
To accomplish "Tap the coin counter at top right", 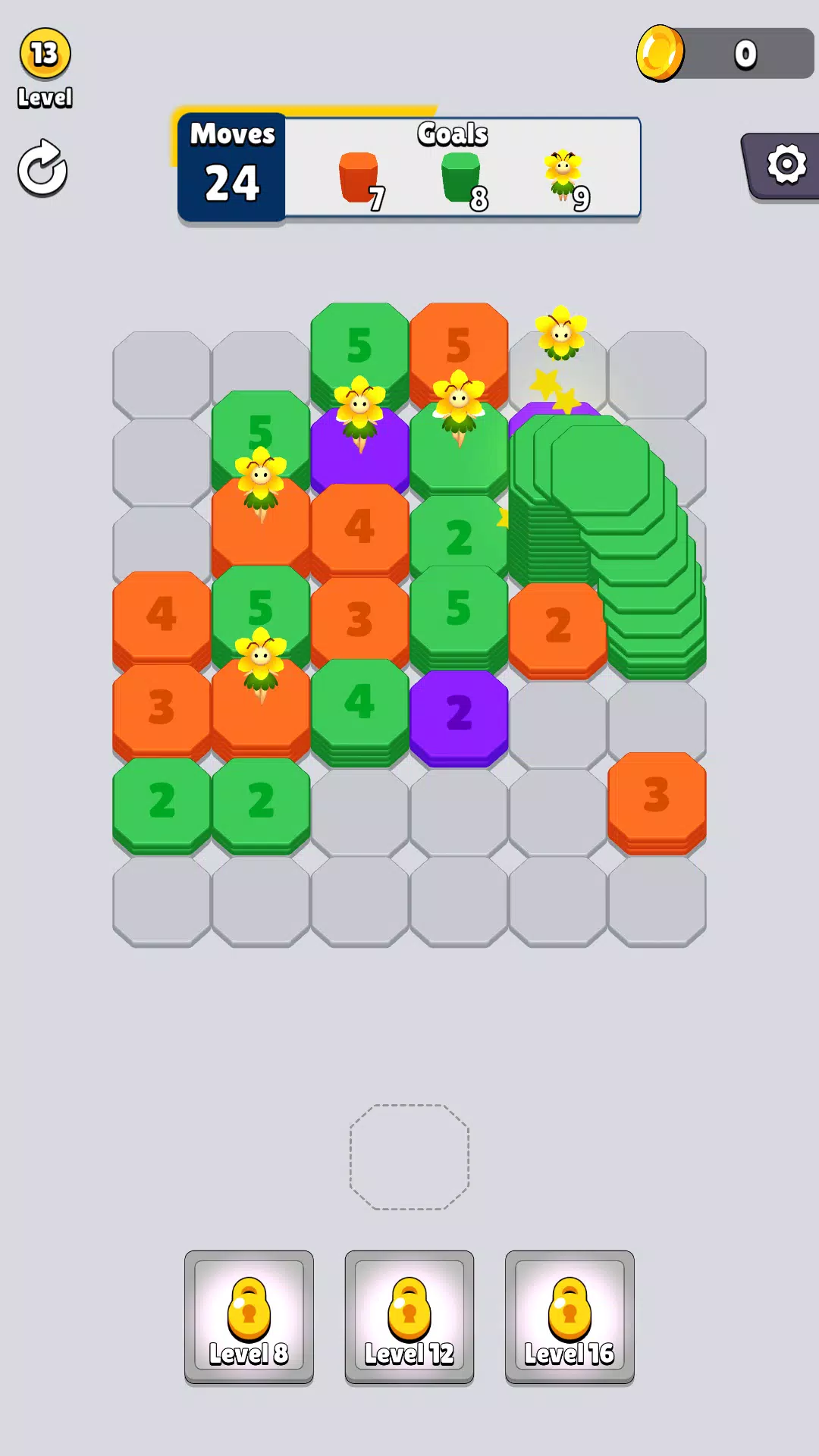I will coord(724,54).
